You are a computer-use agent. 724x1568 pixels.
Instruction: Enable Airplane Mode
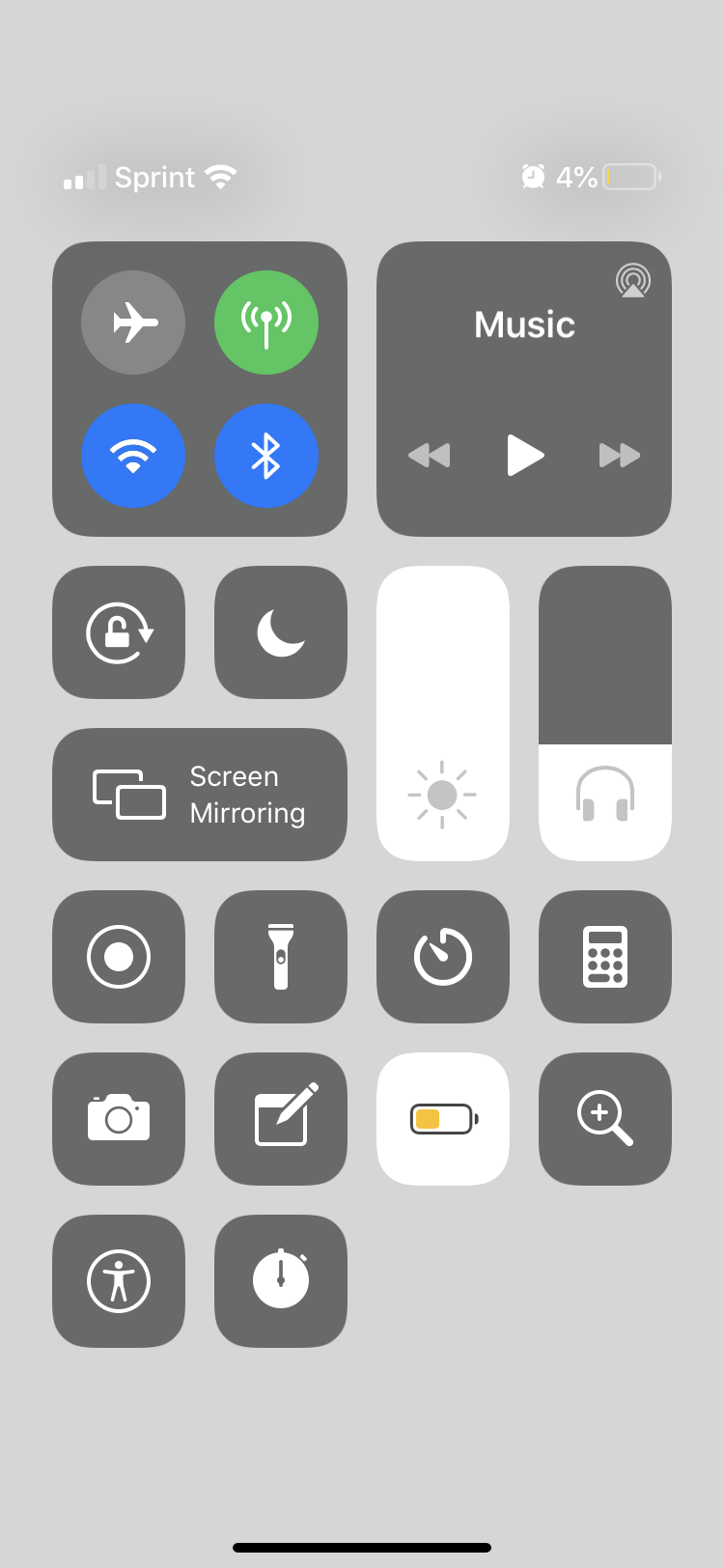click(x=133, y=322)
